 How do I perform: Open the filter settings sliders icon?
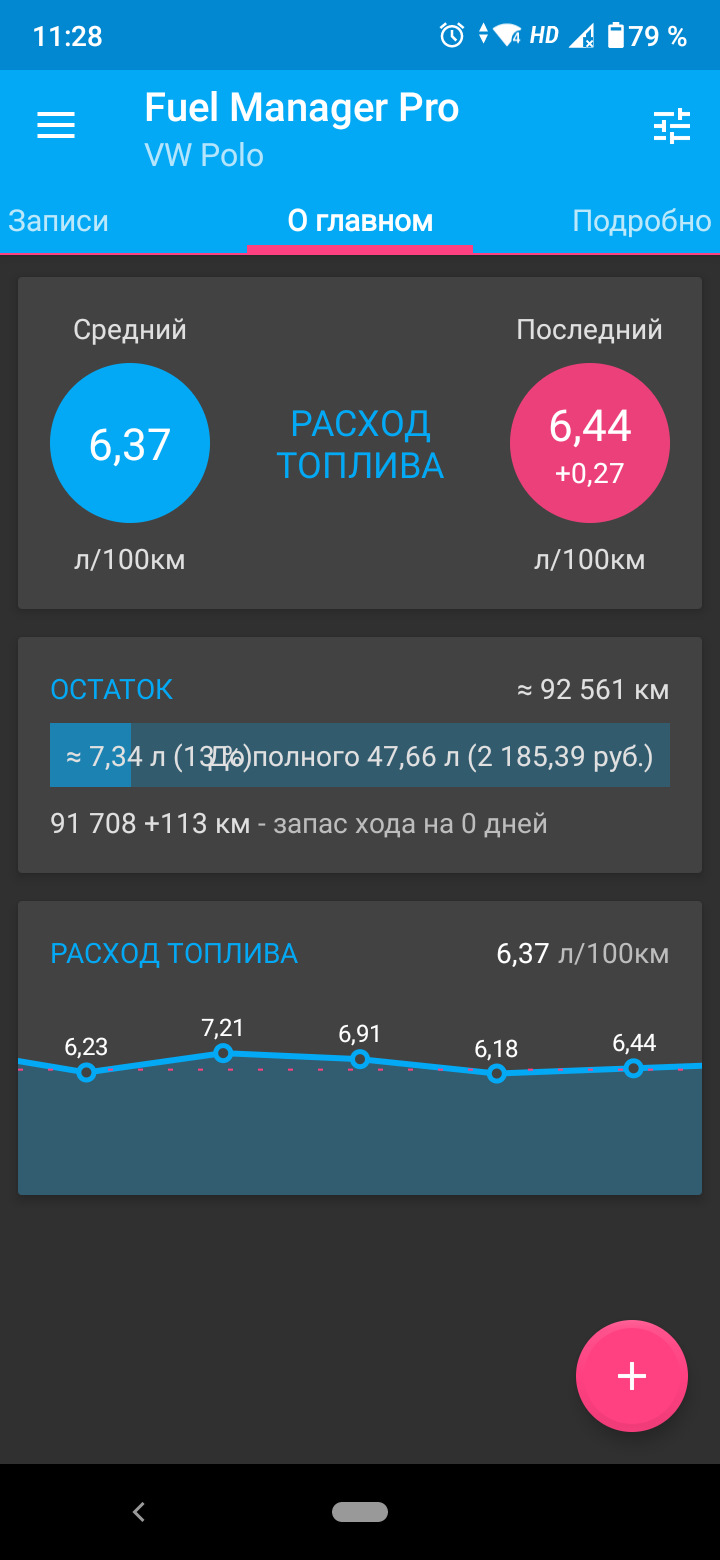[x=672, y=126]
